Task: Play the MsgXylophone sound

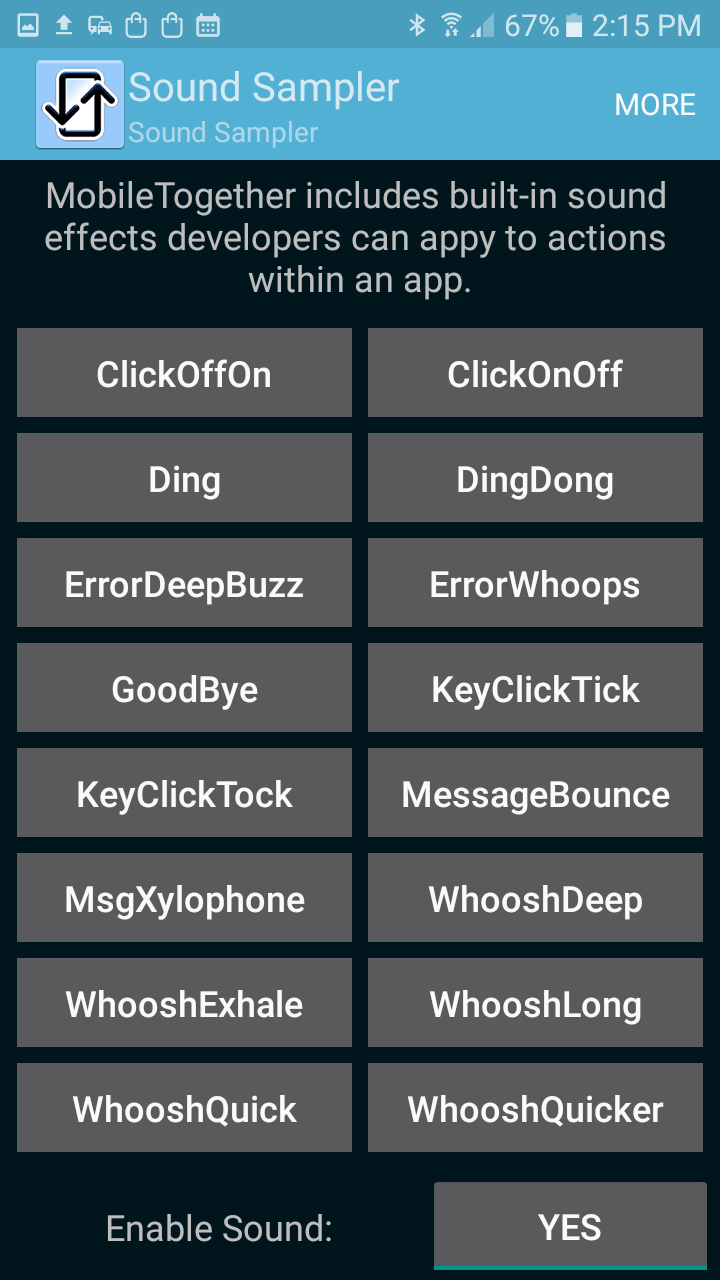Action: point(184,898)
